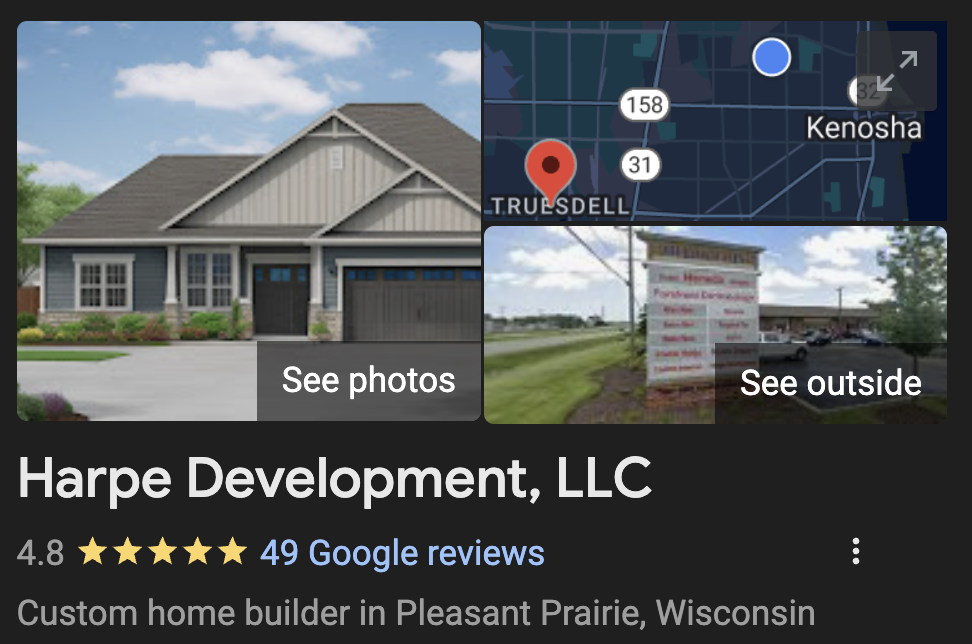Expand the map to full size
Viewport: 972px width, 644px height.
tap(896, 71)
